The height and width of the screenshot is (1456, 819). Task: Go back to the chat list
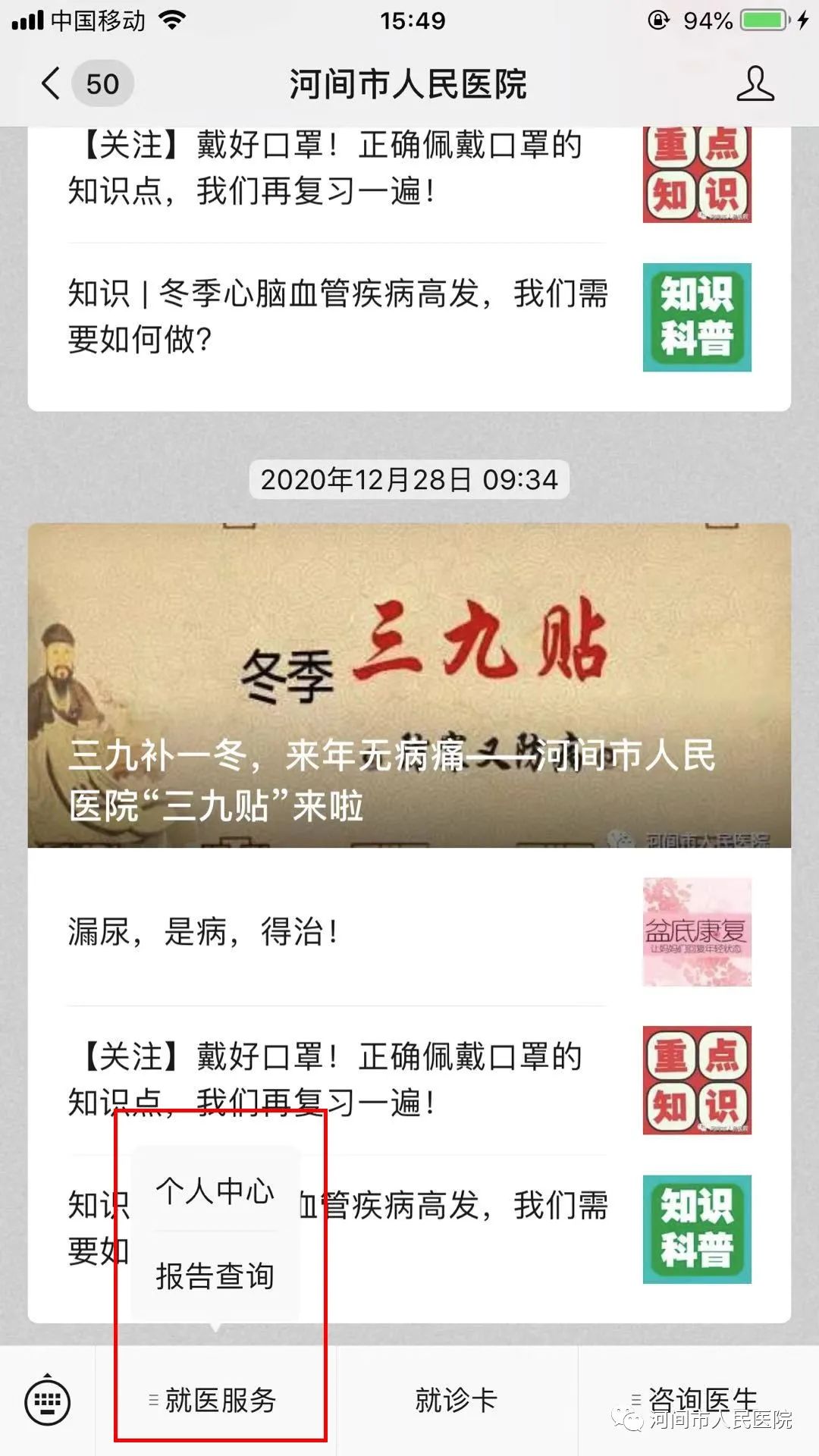(52, 83)
